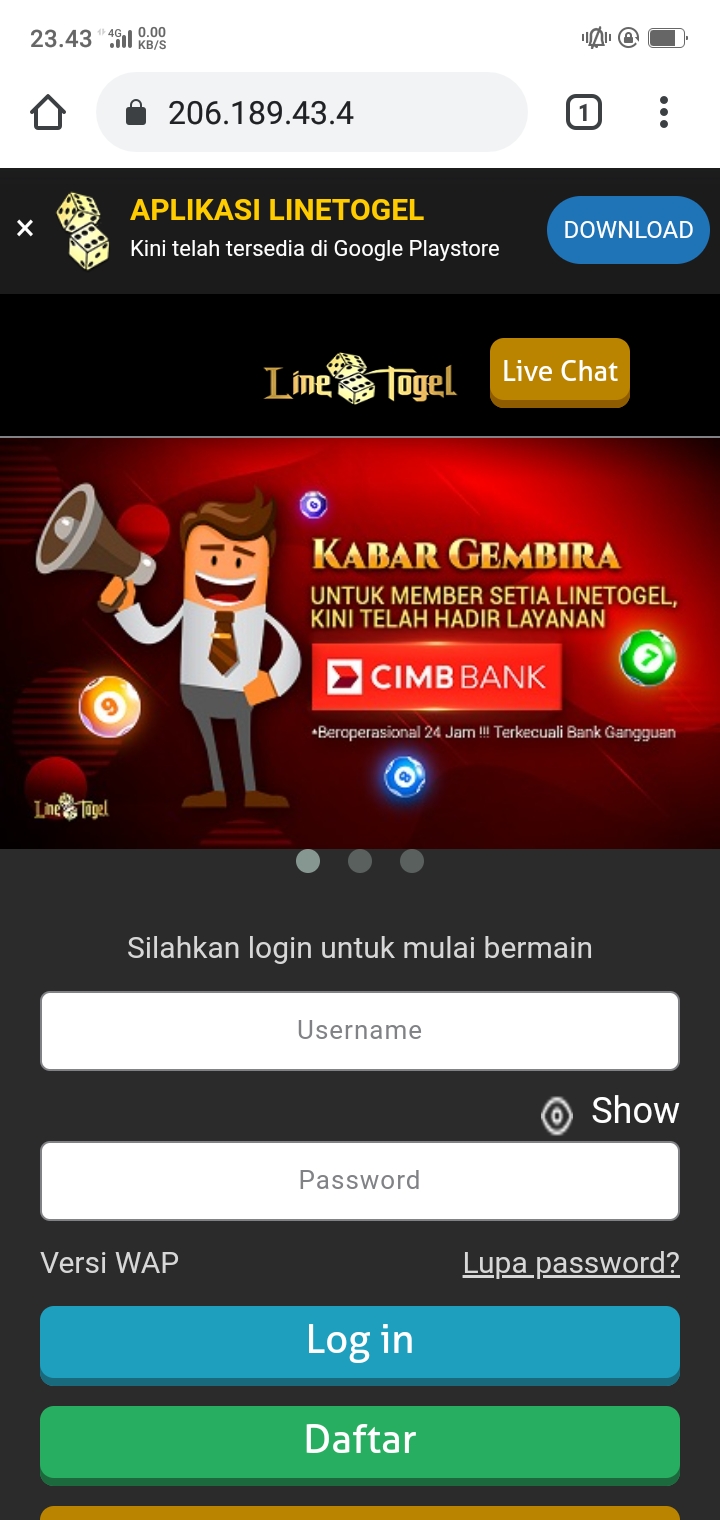
Task: Open the Lupa password link
Action: [x=570, y=1263]
